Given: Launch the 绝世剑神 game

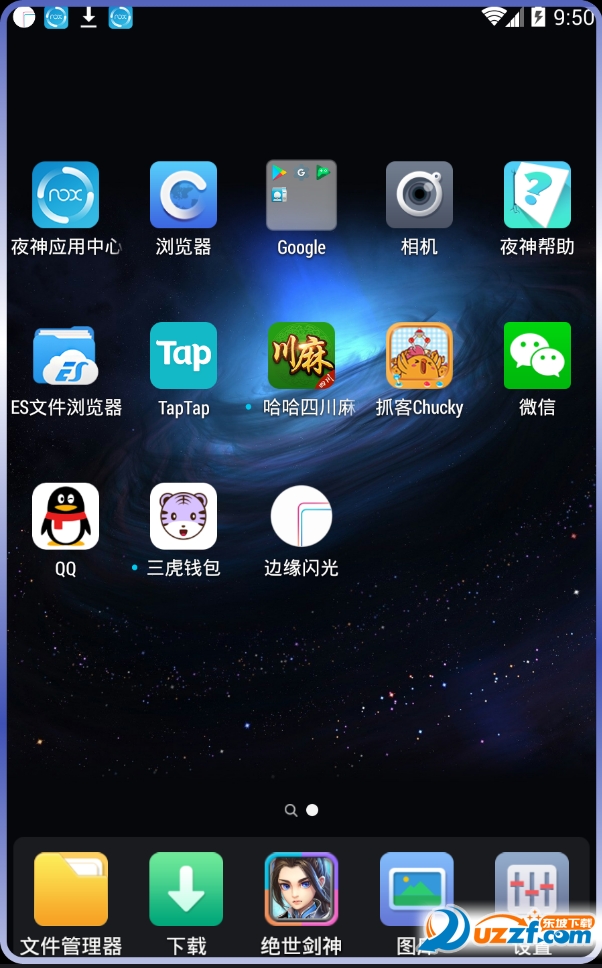Looking at the screenshot, I should pos(301,889).
